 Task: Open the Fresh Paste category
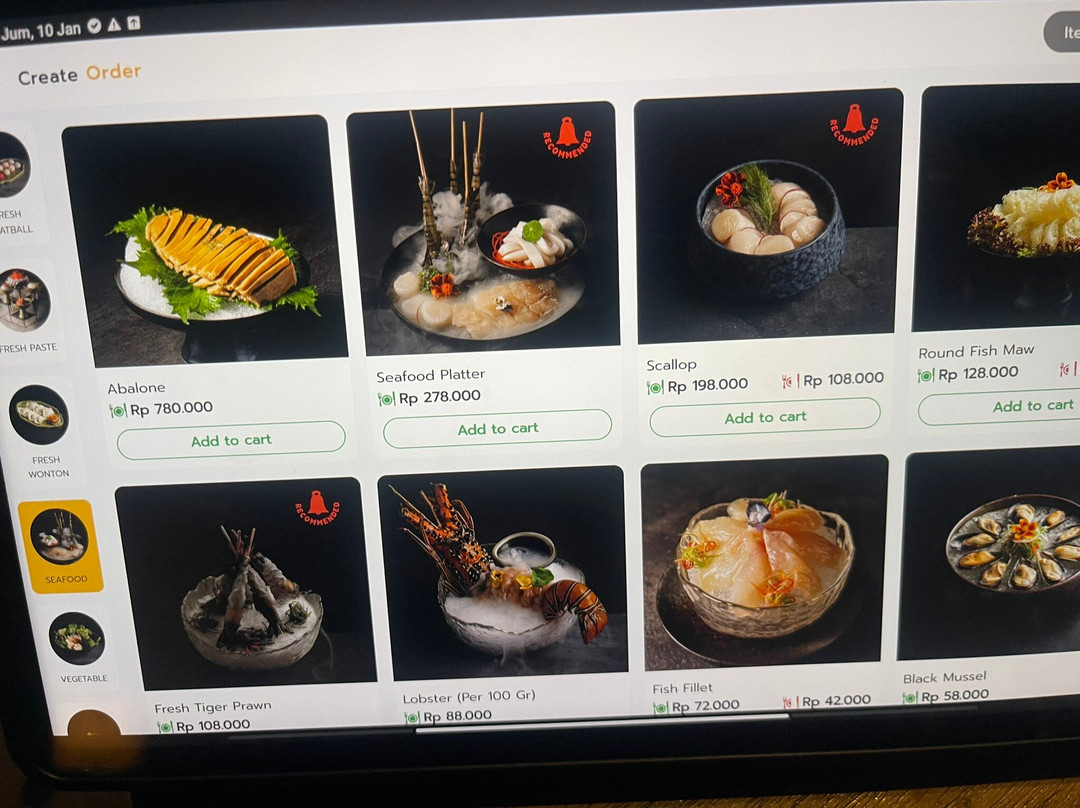(26, 311)
